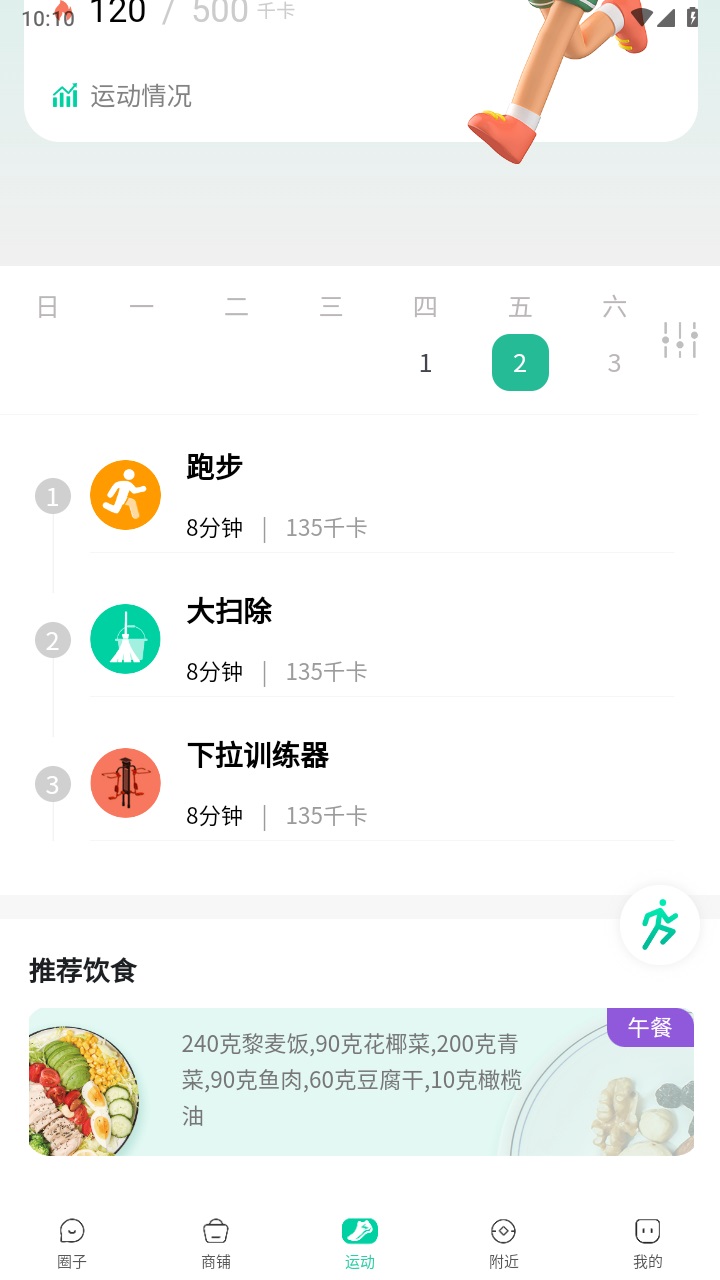Open 圈子 community tab icon
Image resolution: width=720 pixels, height=1280 pixels.
point(71,1230)
